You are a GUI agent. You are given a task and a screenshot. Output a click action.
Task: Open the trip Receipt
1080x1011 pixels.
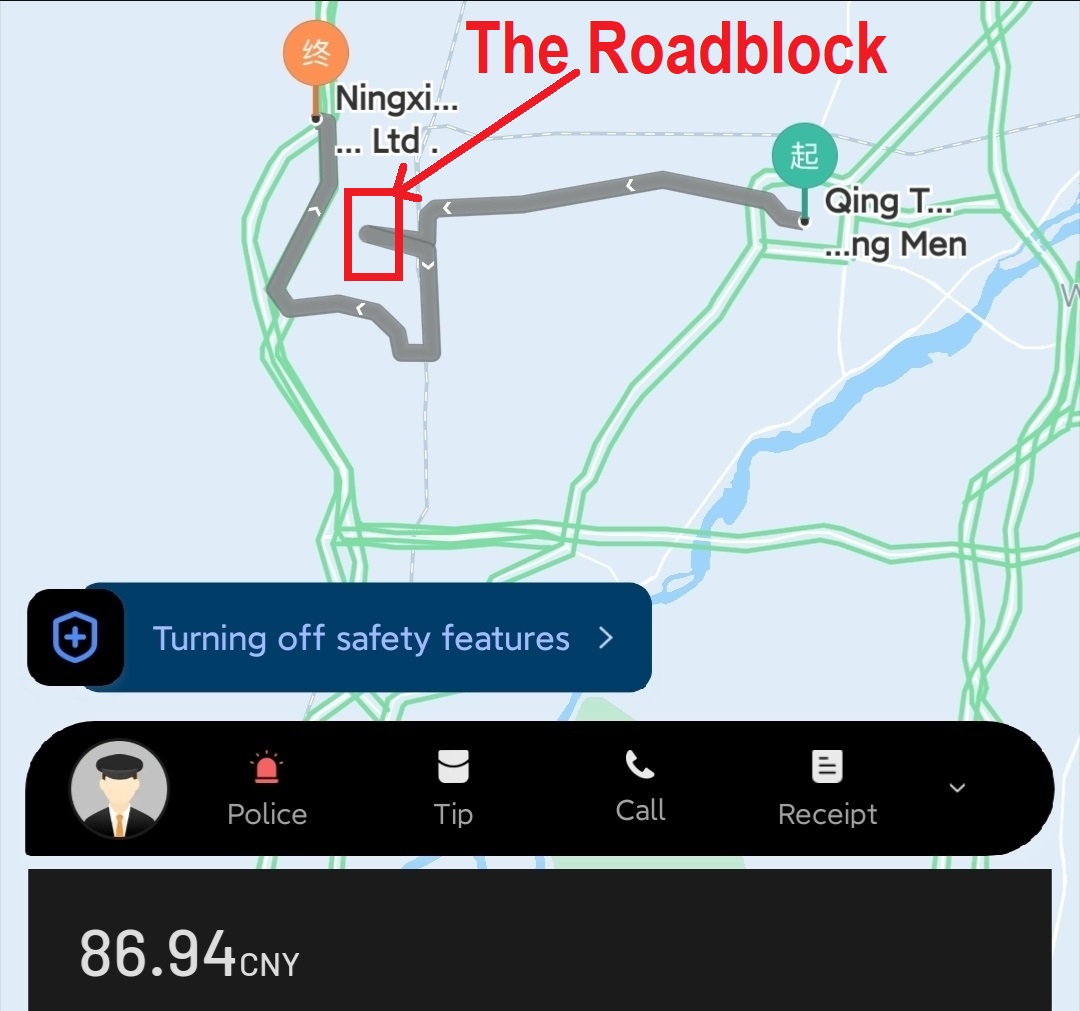coord(827,790)
